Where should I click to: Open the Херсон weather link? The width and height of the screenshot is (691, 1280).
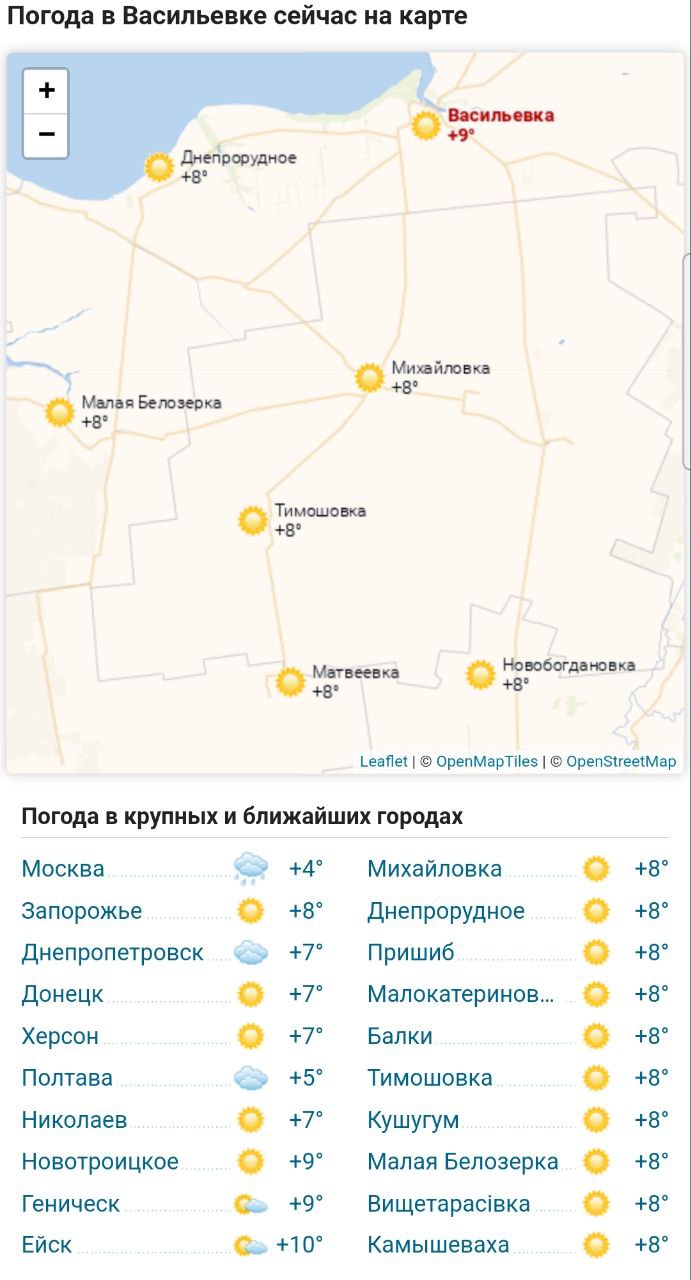[60, 1037]
